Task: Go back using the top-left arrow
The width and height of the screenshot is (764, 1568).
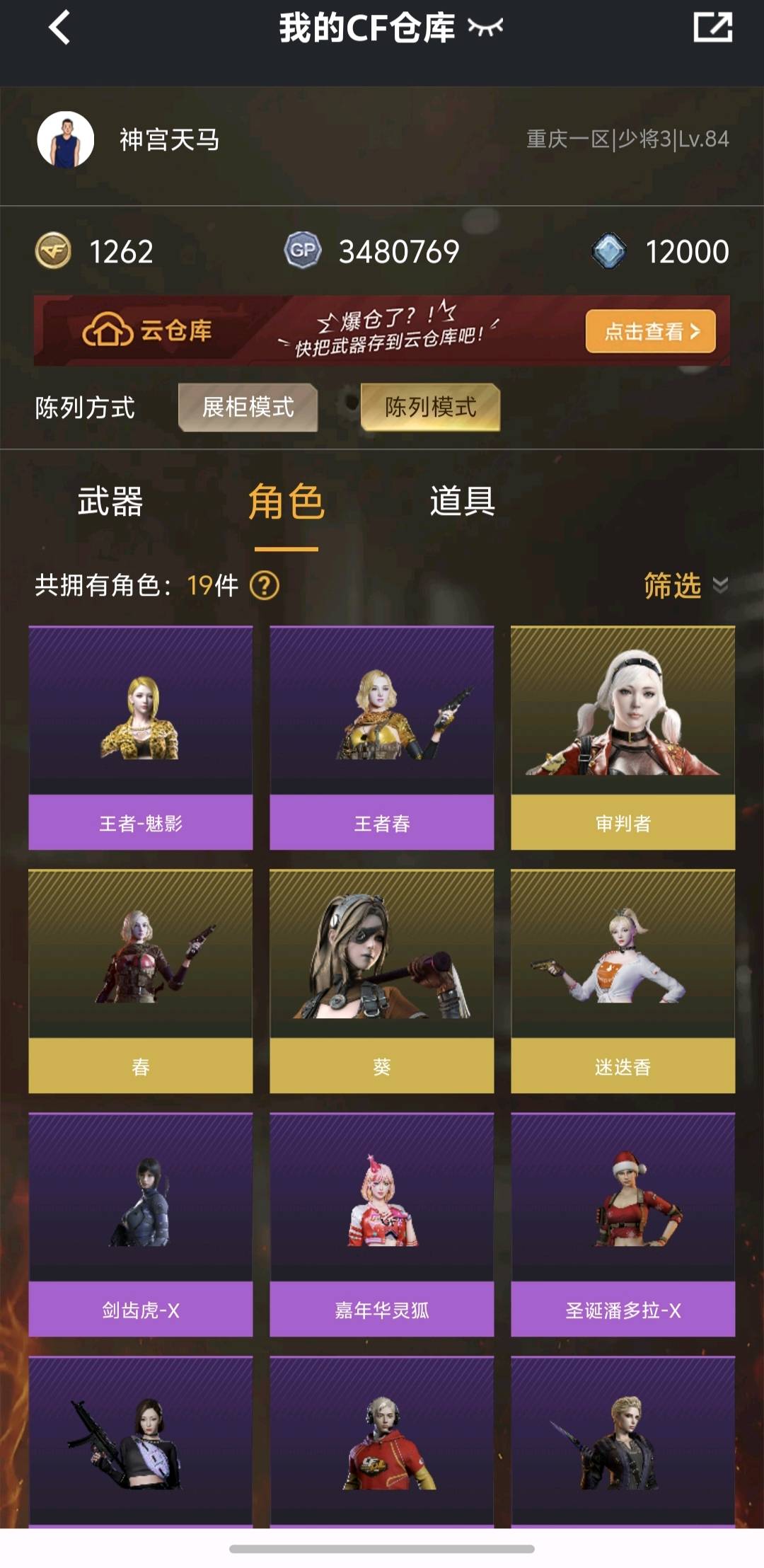Action: coord(59,28)
